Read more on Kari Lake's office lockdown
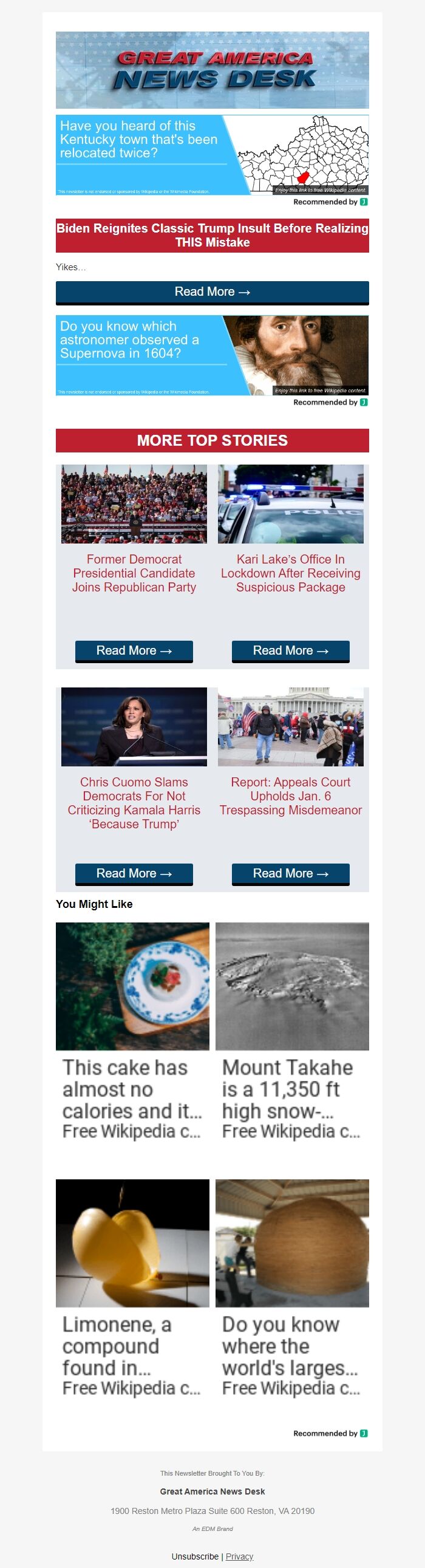This screenshot has height=1568, width=425. click(290, 650)
